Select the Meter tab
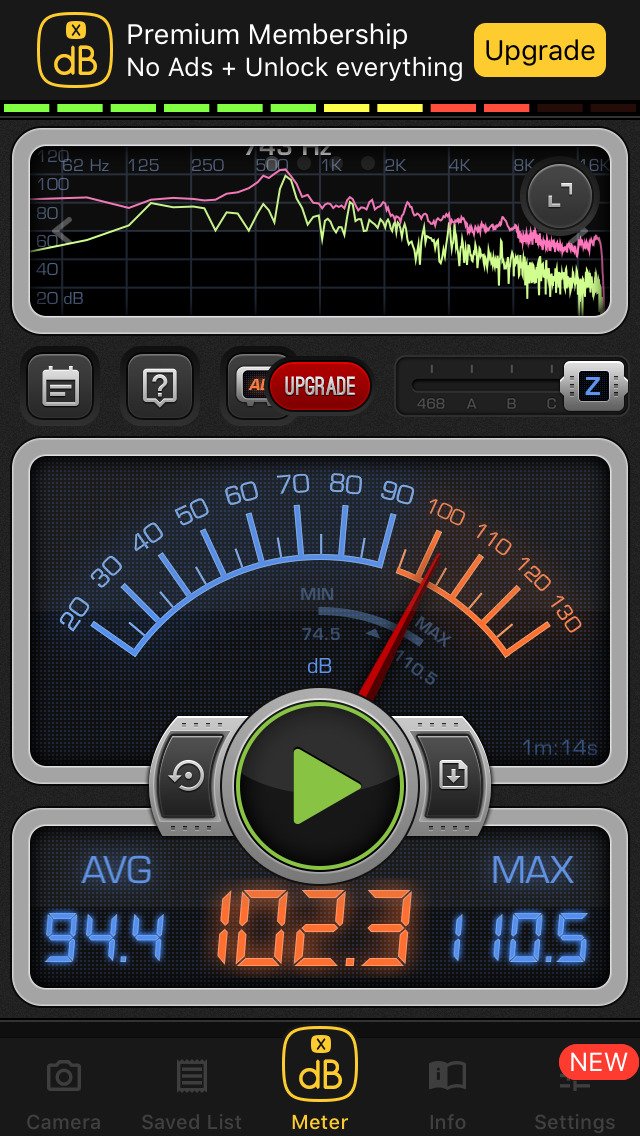 click(x=320, y=1080)
